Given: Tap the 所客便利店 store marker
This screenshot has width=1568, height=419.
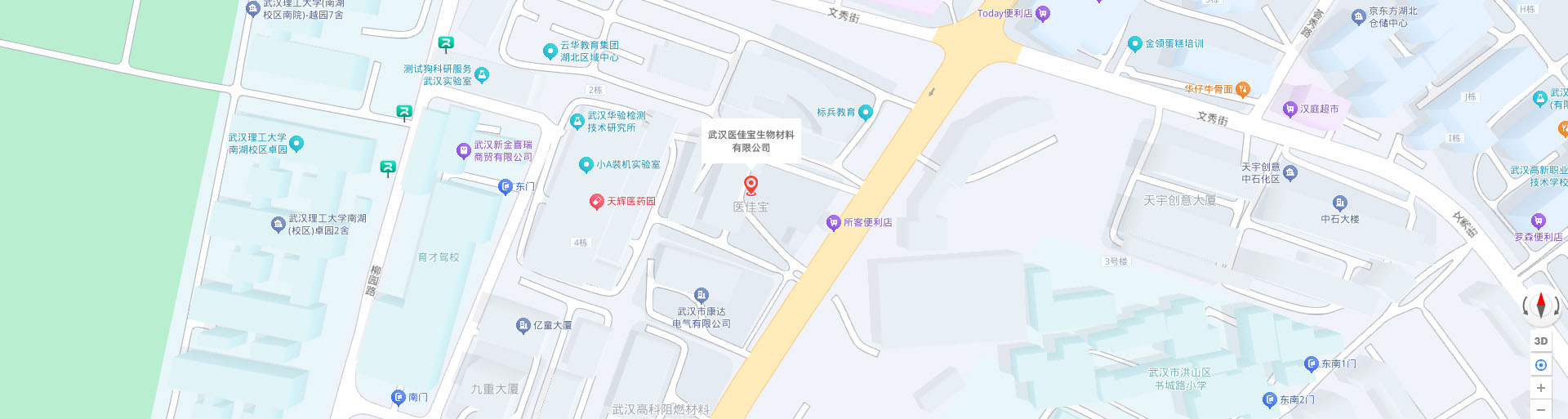Looking at the screenshot, I should click(834, 222).
